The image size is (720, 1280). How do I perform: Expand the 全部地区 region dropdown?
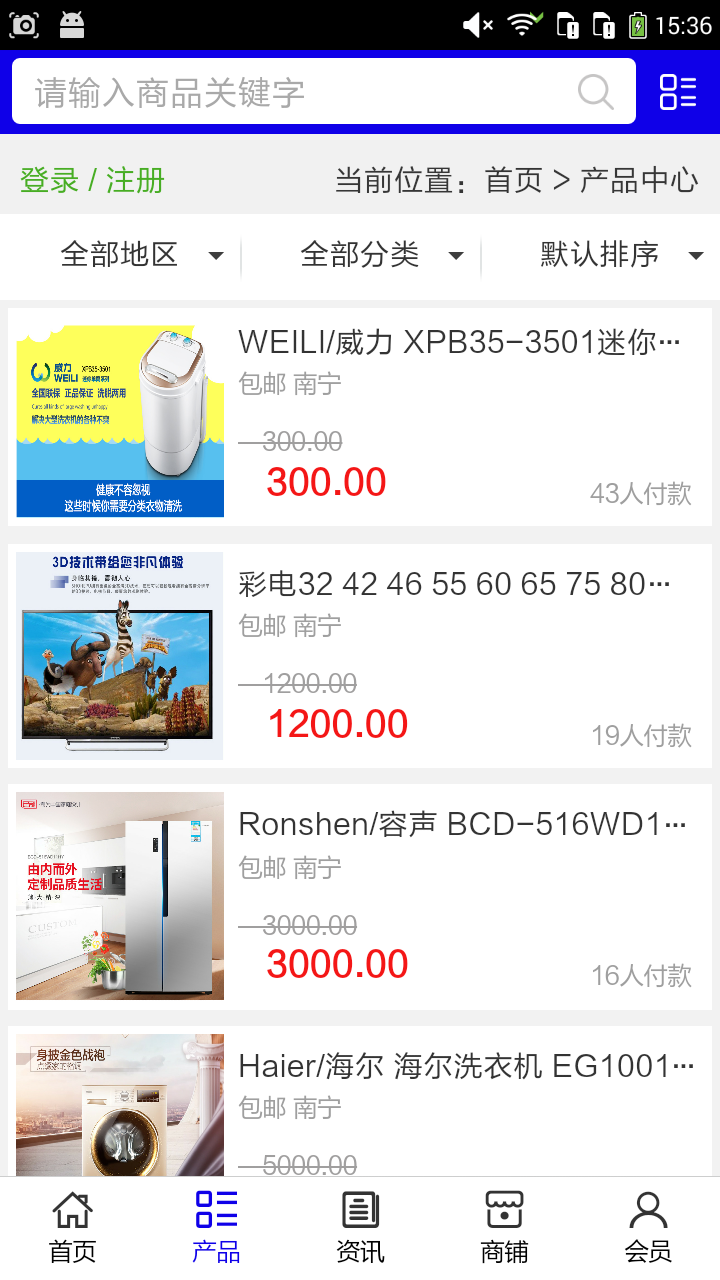click(140, 255)
